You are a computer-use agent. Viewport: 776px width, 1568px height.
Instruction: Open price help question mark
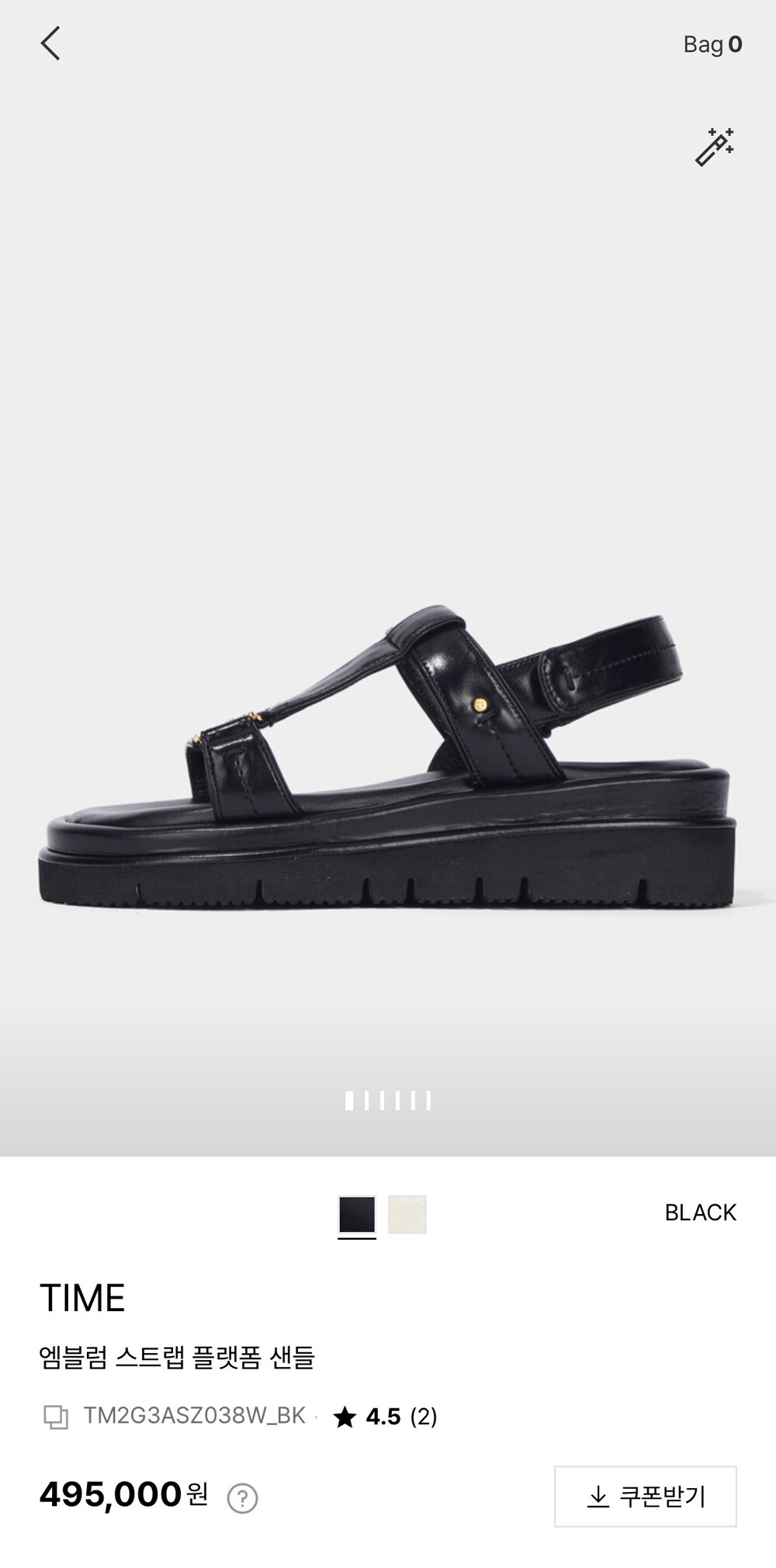242,1497
